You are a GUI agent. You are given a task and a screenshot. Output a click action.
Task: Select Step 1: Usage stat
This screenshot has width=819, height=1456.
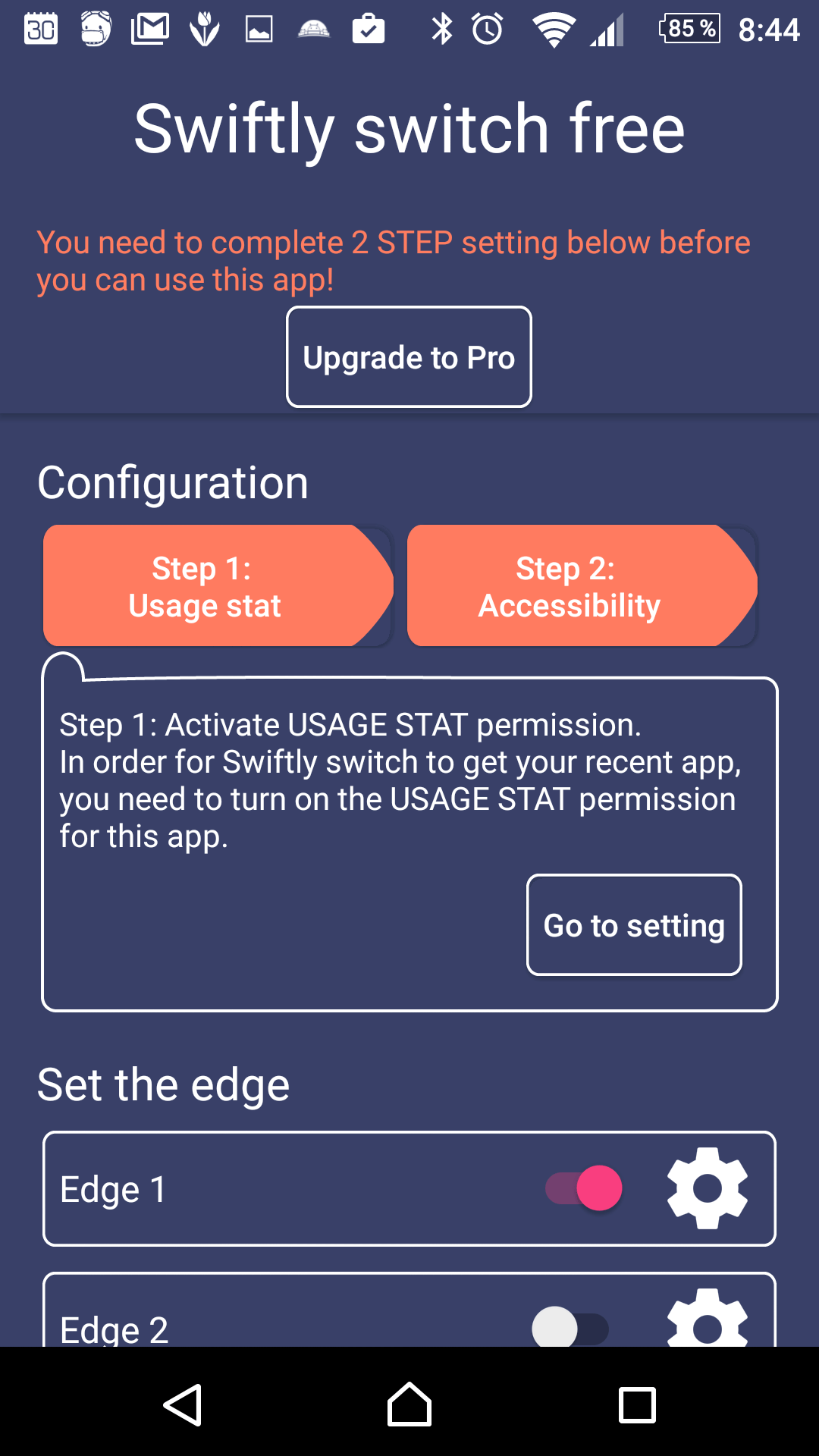218,585
